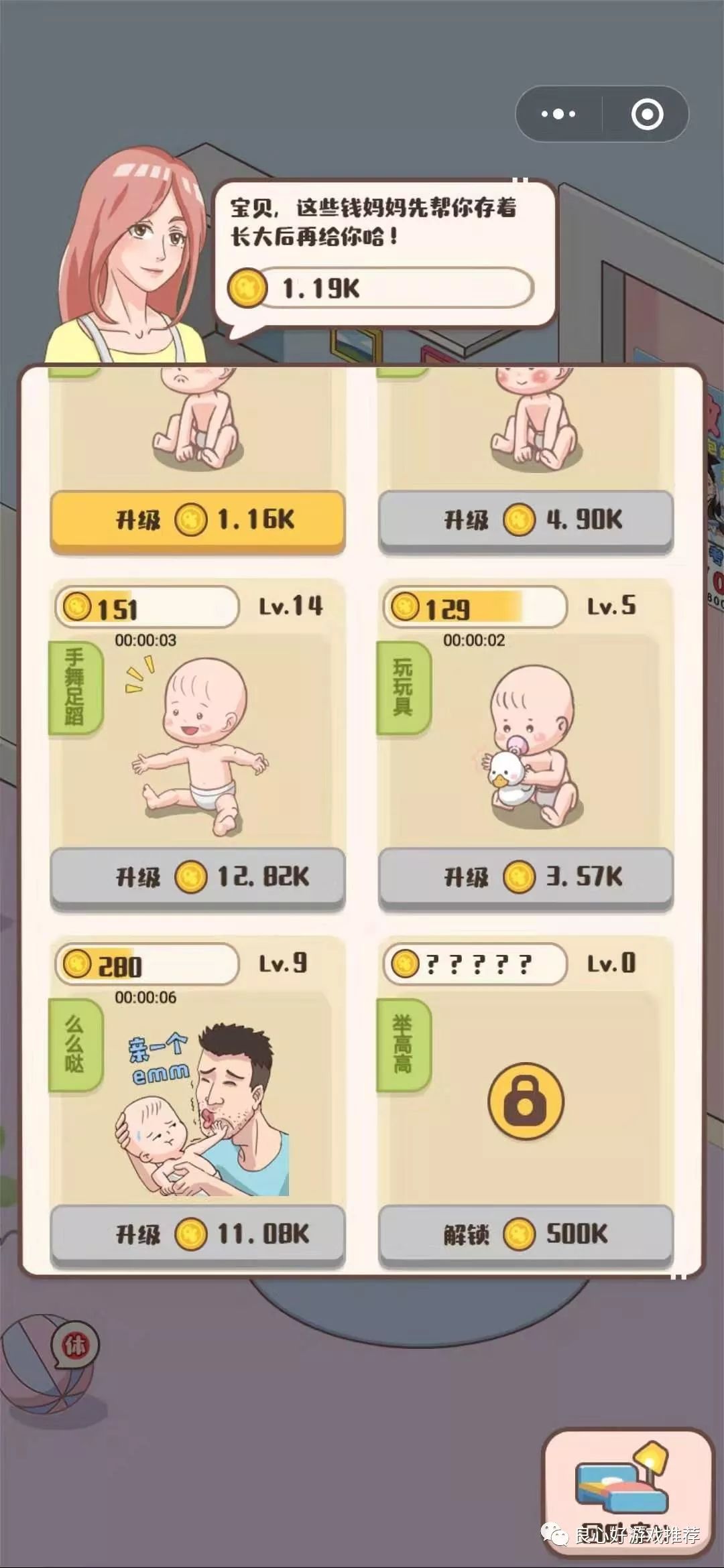Tap the 休 speech bubble on the ball

click(x=76, y=1346)
